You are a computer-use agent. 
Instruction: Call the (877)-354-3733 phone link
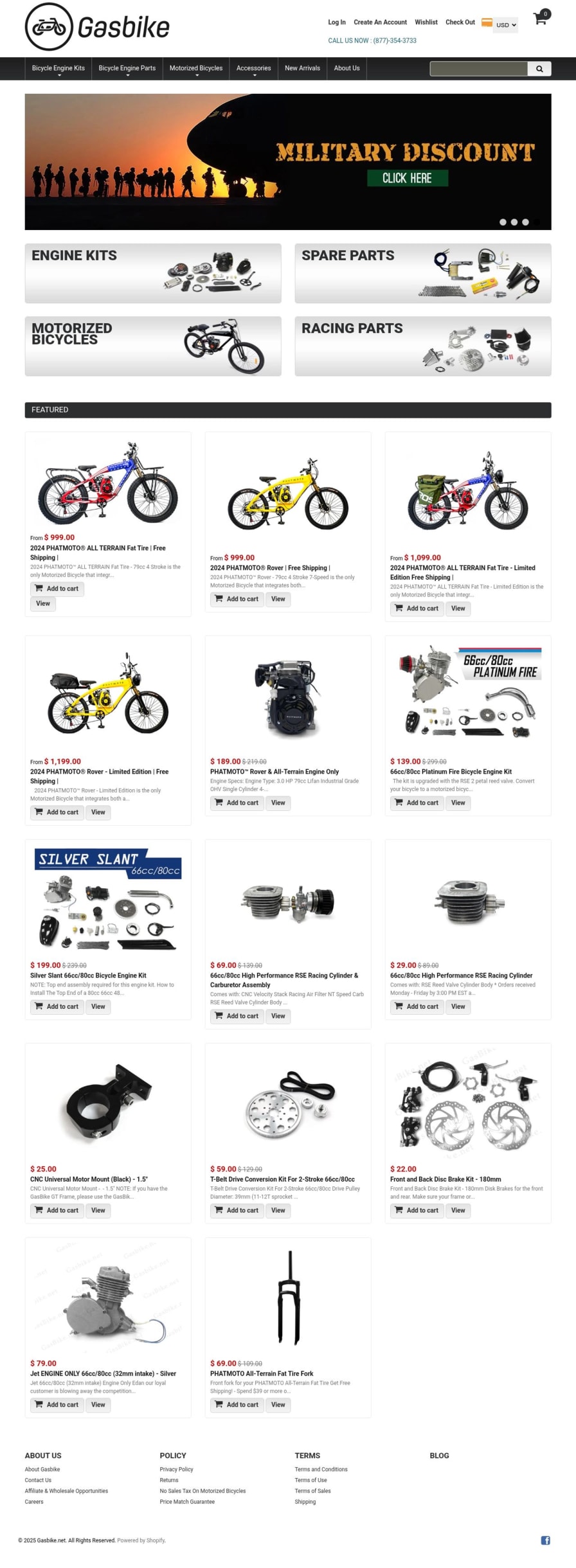click(x=394, y=40)
